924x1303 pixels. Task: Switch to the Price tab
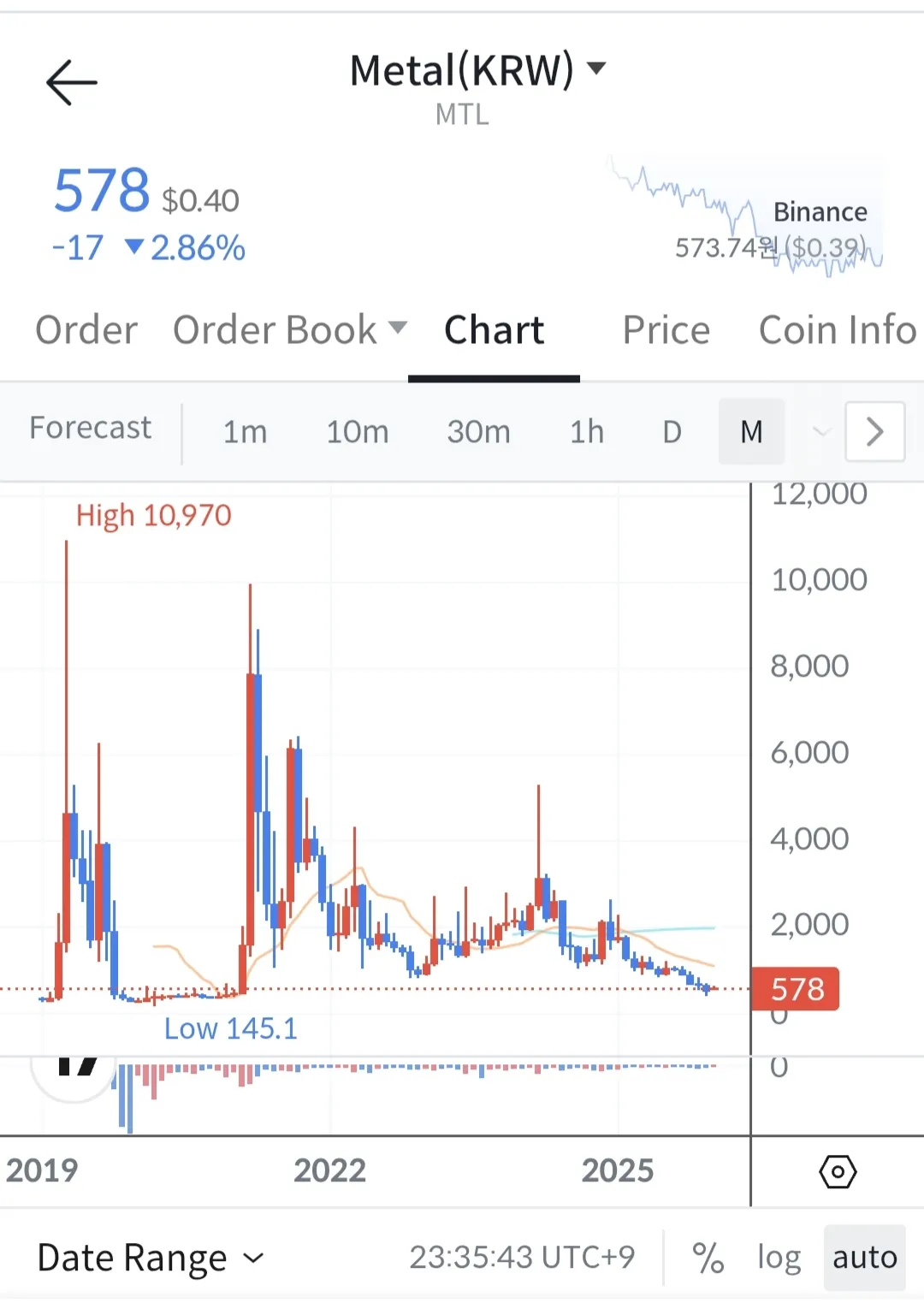666,330
